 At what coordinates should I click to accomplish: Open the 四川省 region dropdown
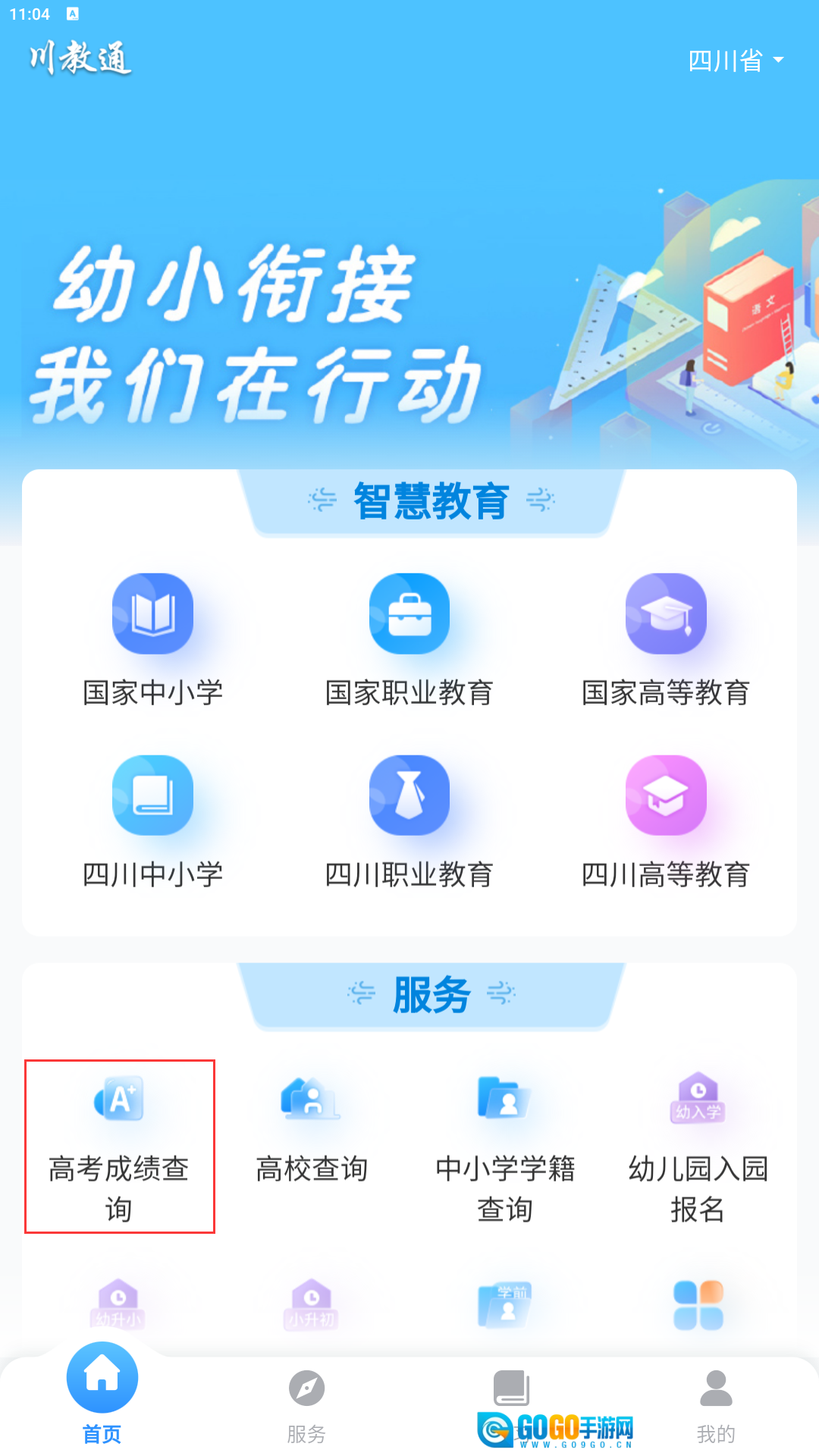[734, 61]
